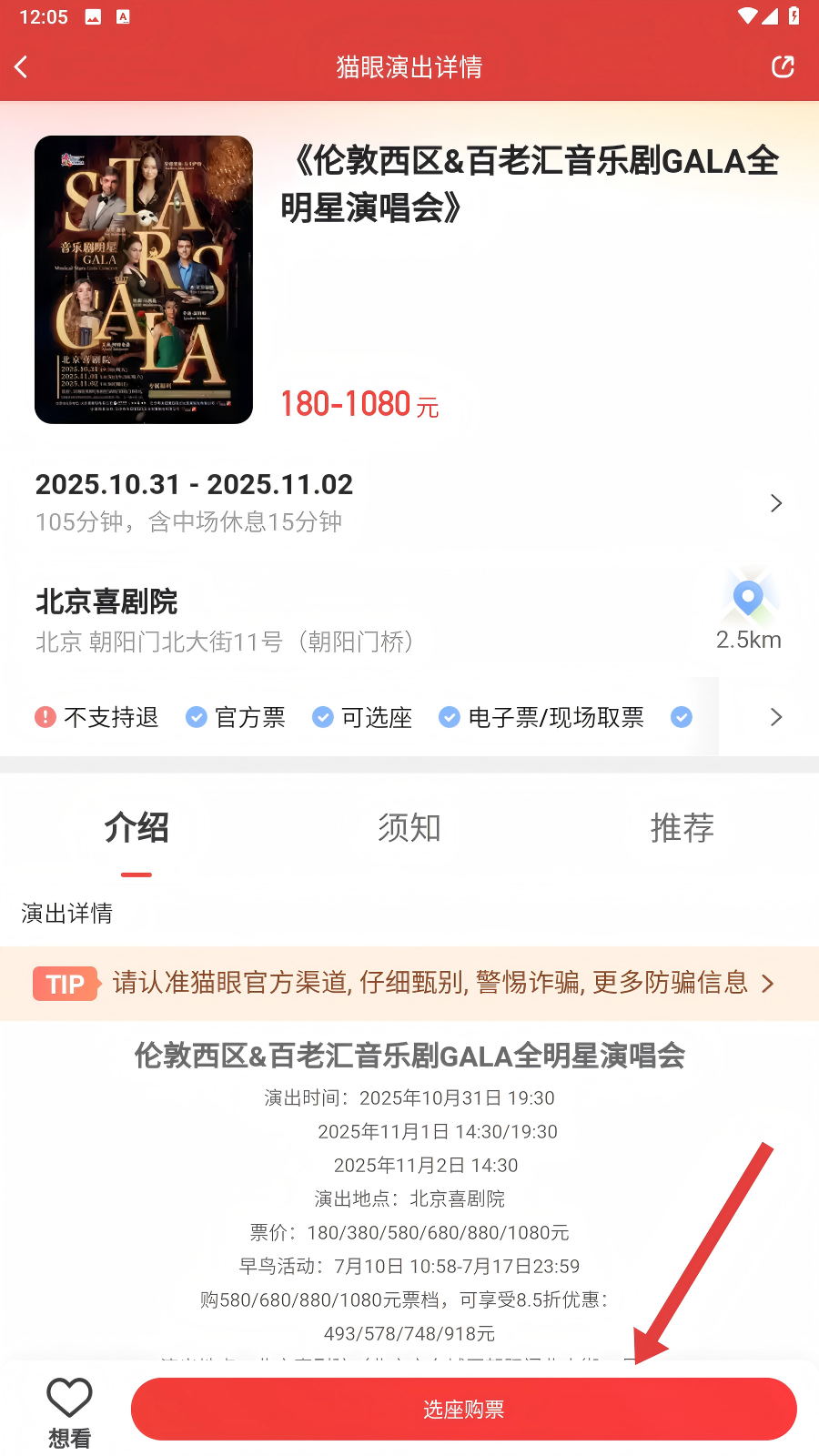The width and height of the screenshot is (819, 1456).
Task: Switch to the 推荐 tab
Action: [x=682, y=828]
